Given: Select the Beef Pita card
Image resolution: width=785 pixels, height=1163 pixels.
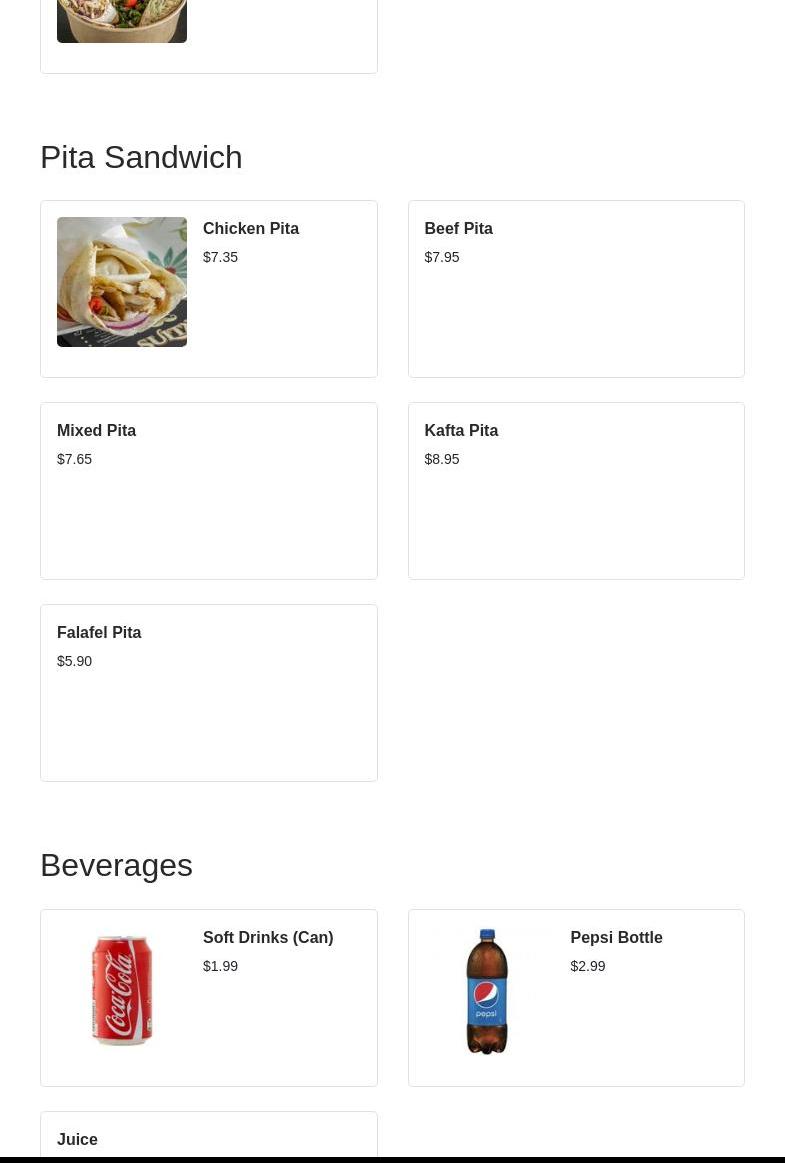Looking at the screenshot, I should [576, 288].
